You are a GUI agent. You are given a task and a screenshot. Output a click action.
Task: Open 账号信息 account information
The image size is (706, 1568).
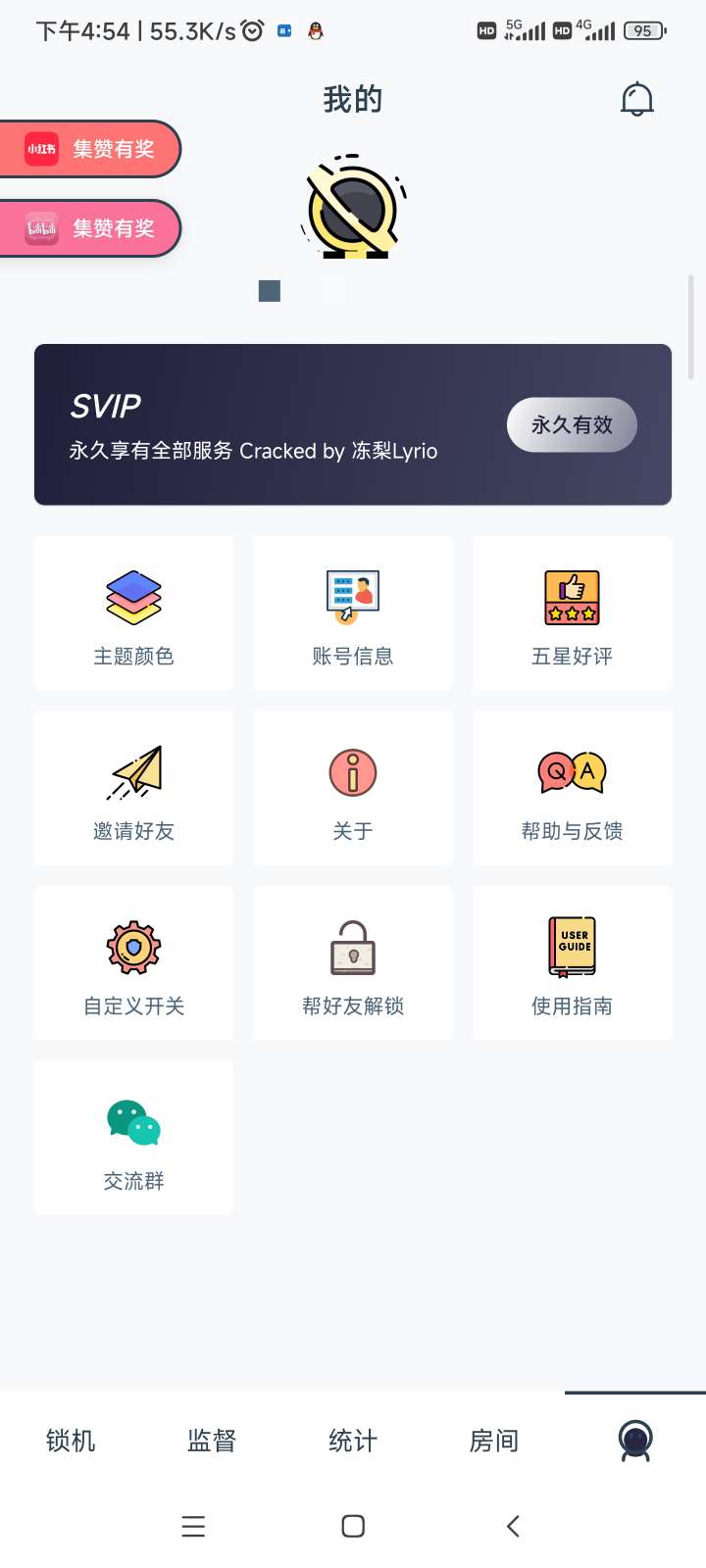[352, 596]
